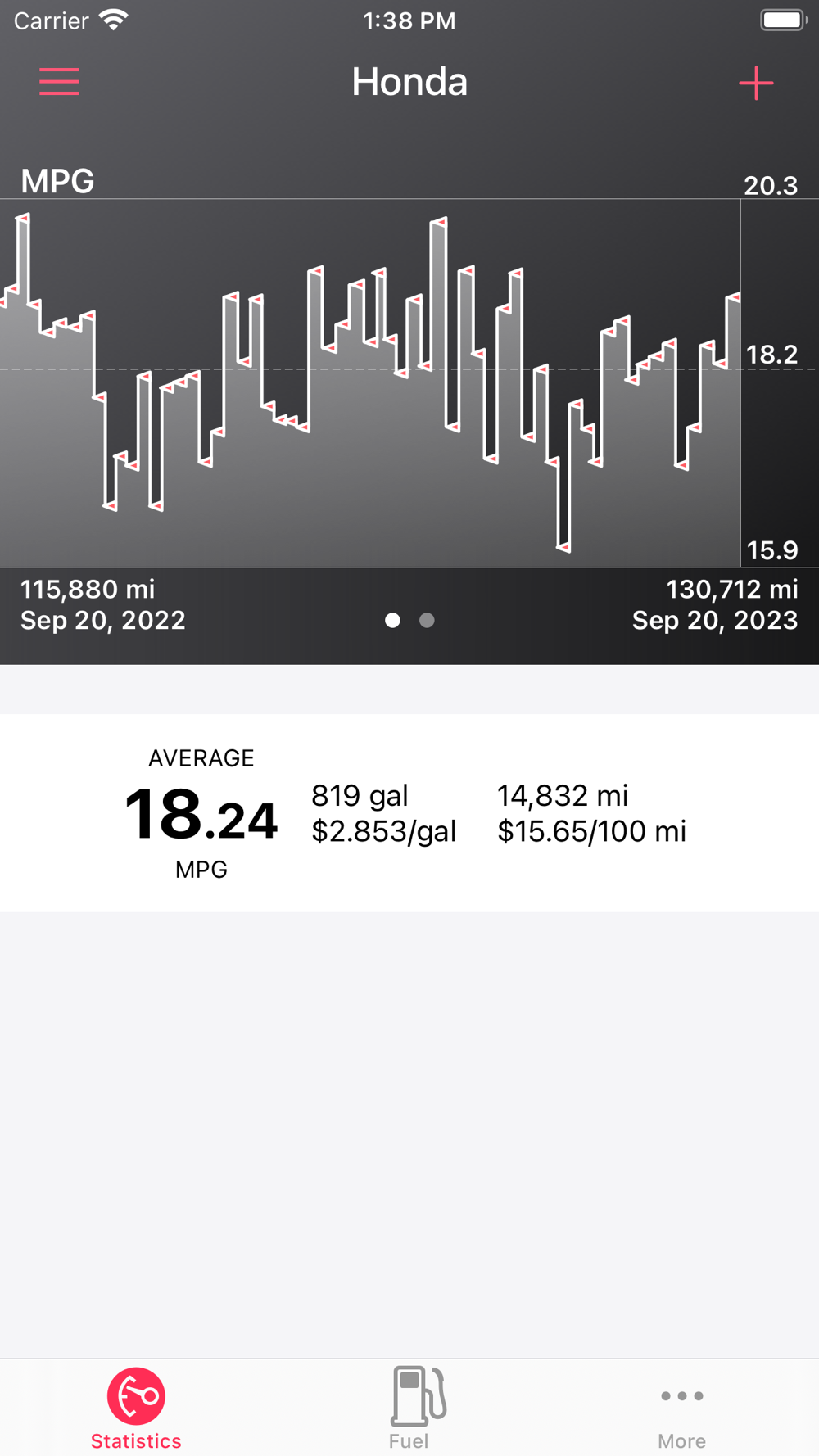Switch to the Fuel tab
This screenshot has height=1456, width=819.
coord(409,1407)
